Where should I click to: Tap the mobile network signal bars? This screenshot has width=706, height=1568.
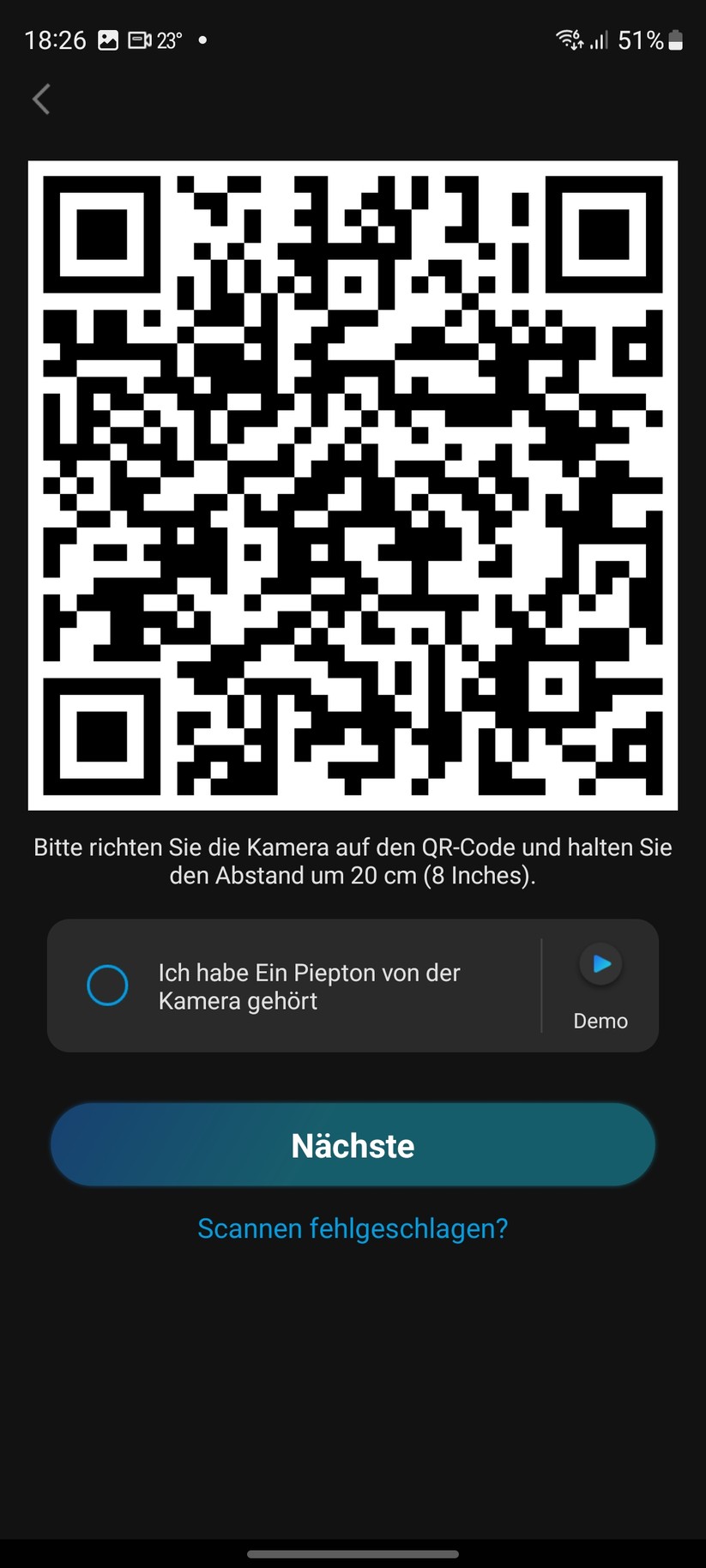click(599, 39)
